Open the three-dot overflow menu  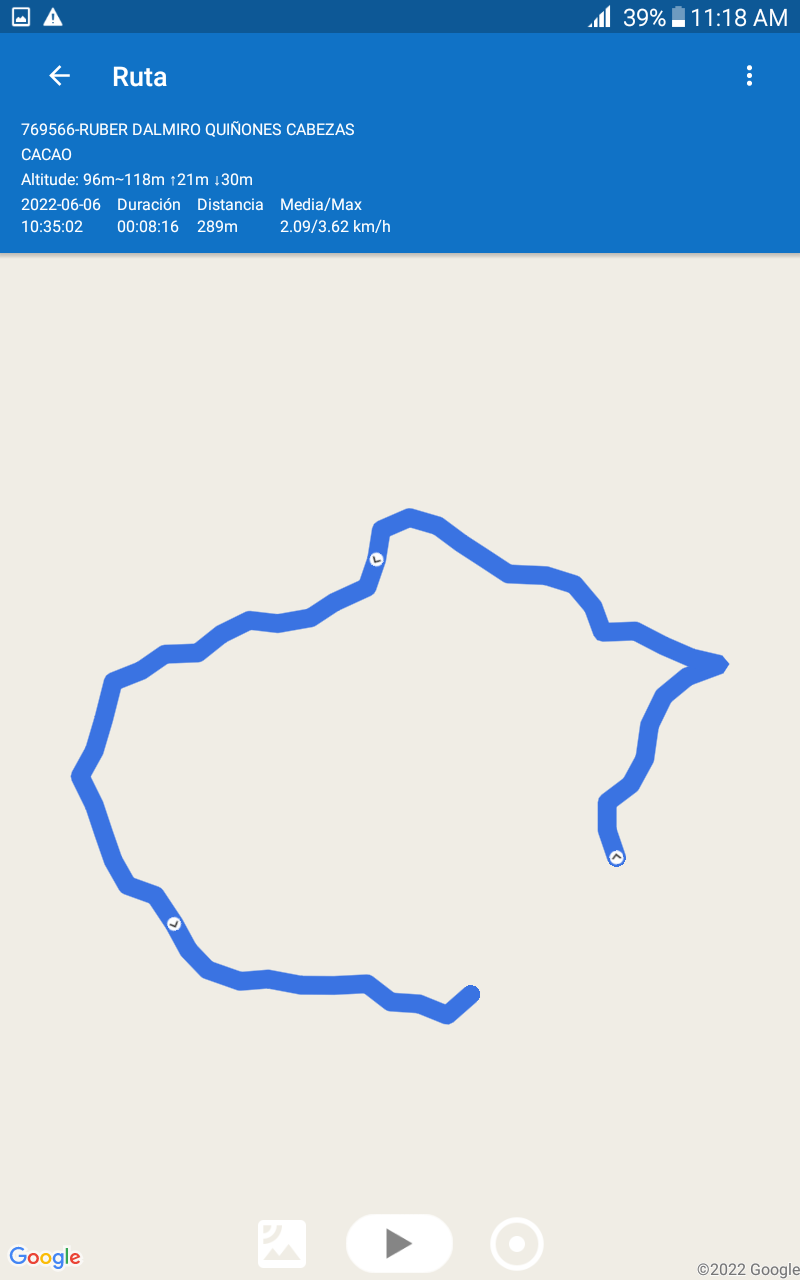[749, 76]
